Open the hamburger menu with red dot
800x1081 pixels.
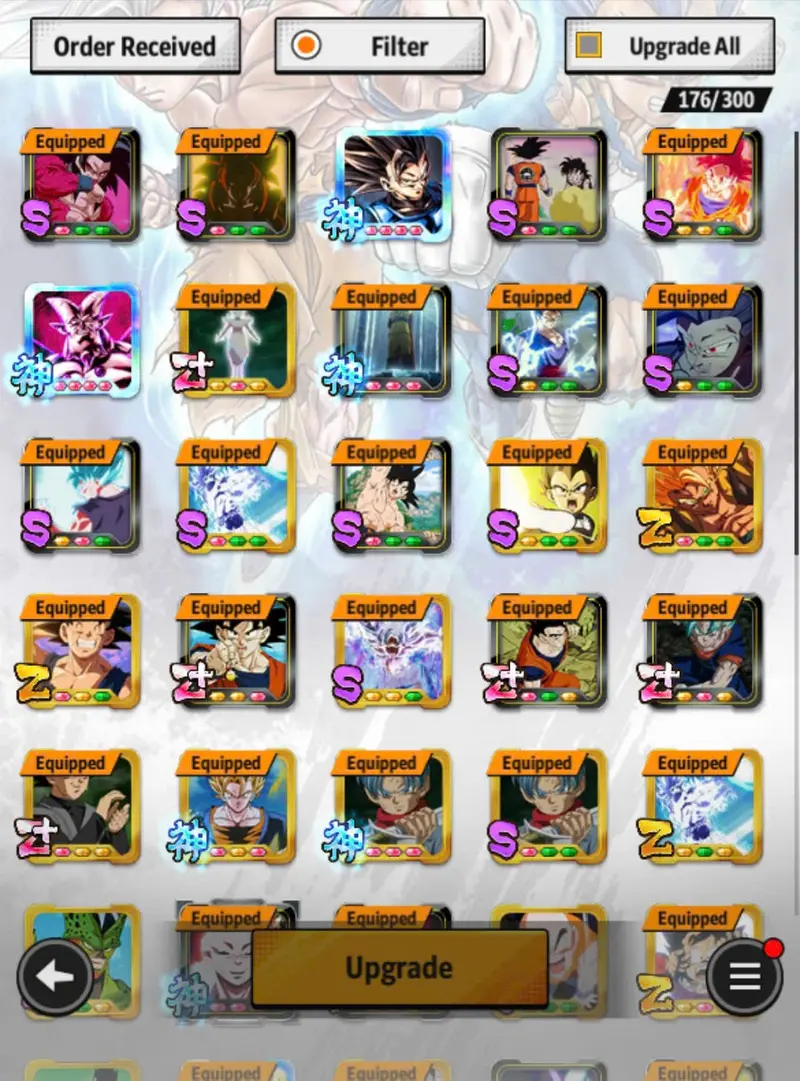tap(745, 975)
